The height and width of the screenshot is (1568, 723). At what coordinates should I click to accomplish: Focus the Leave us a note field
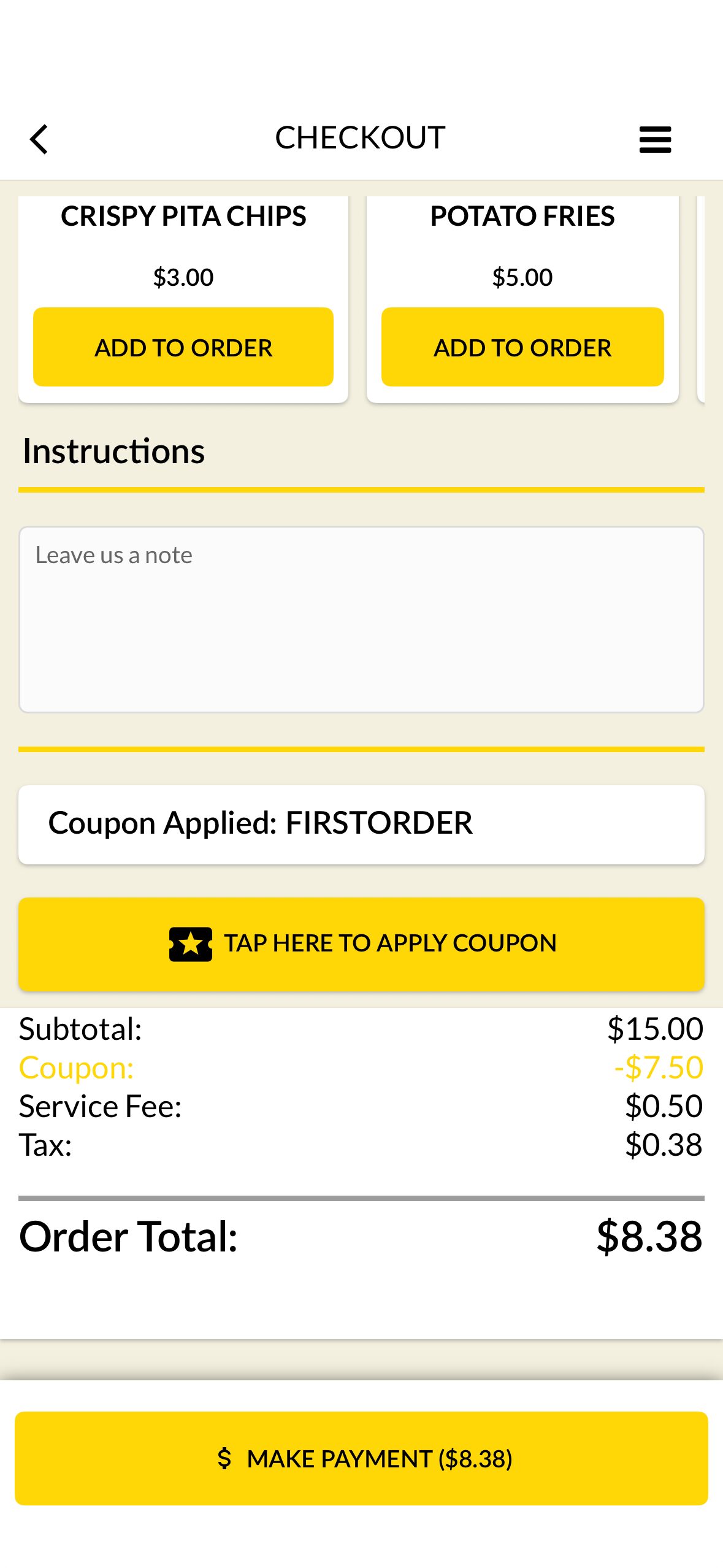(x=361, y=619)
